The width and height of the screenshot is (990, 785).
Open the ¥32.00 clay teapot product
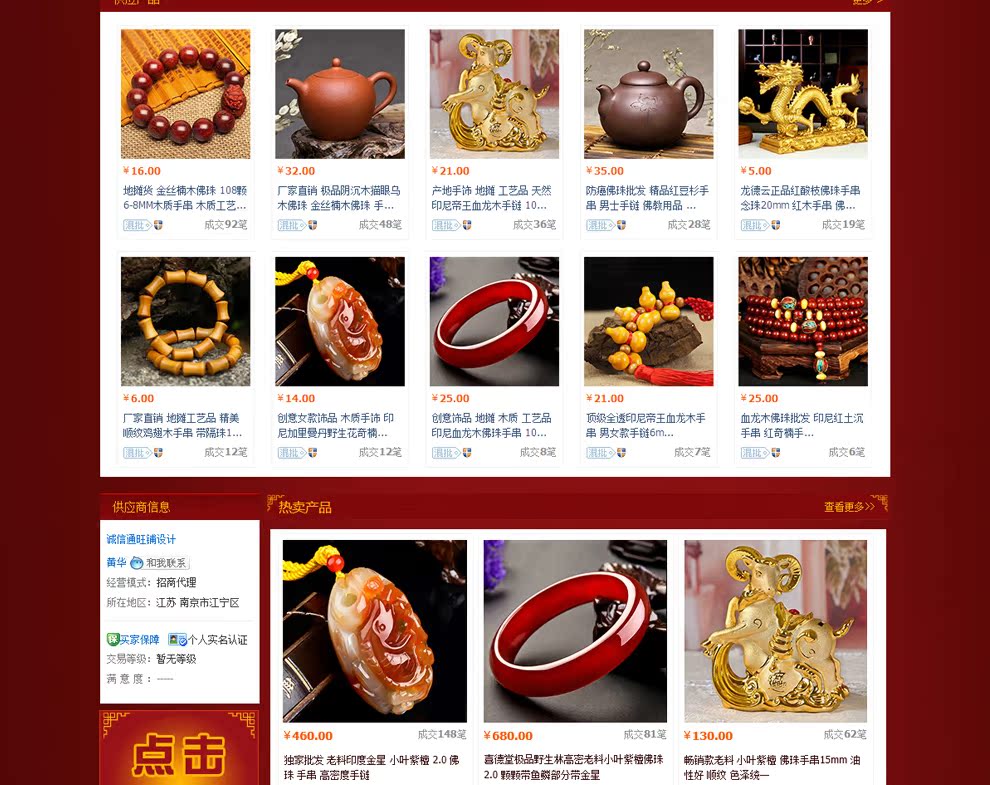click(340, 94)
